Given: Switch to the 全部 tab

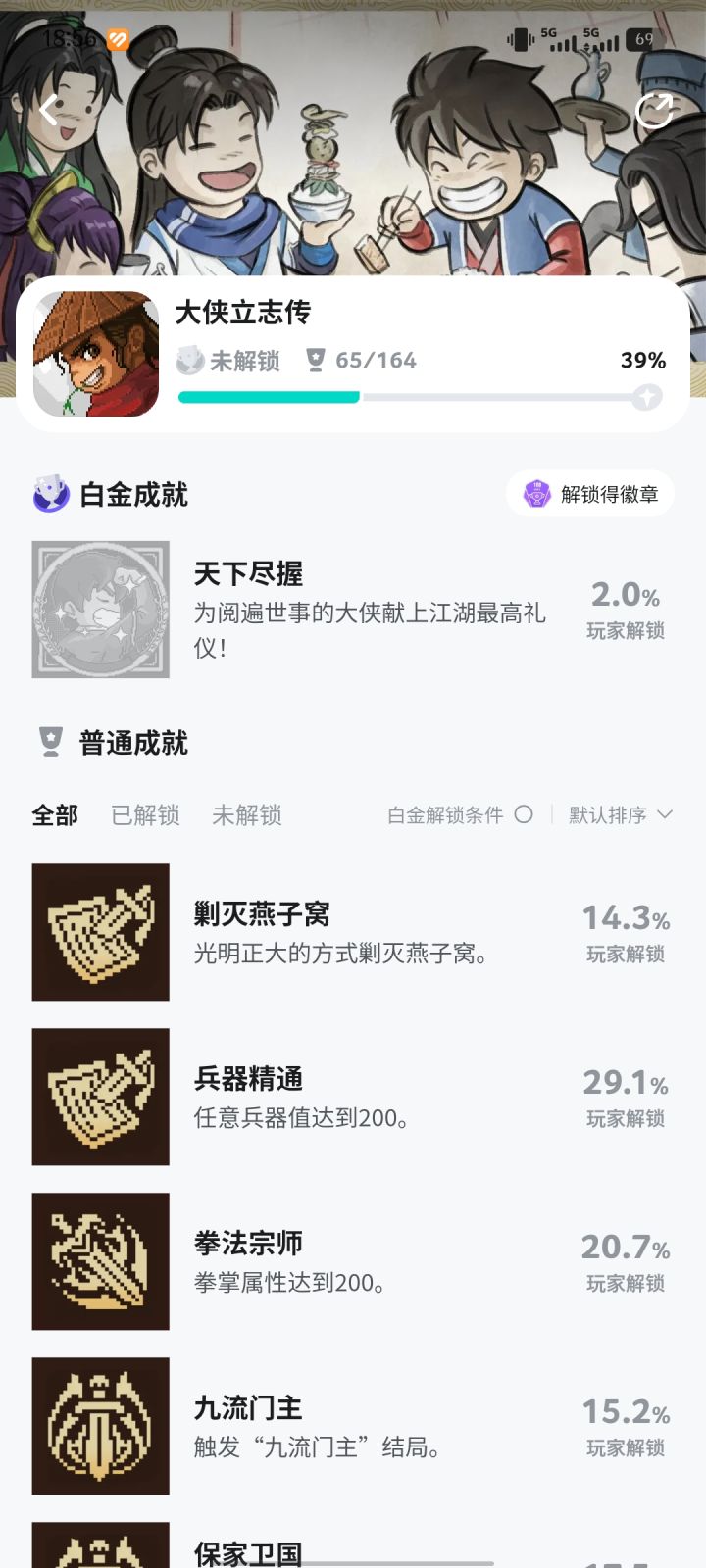Looking at the screenshot, I should [55, 815].
